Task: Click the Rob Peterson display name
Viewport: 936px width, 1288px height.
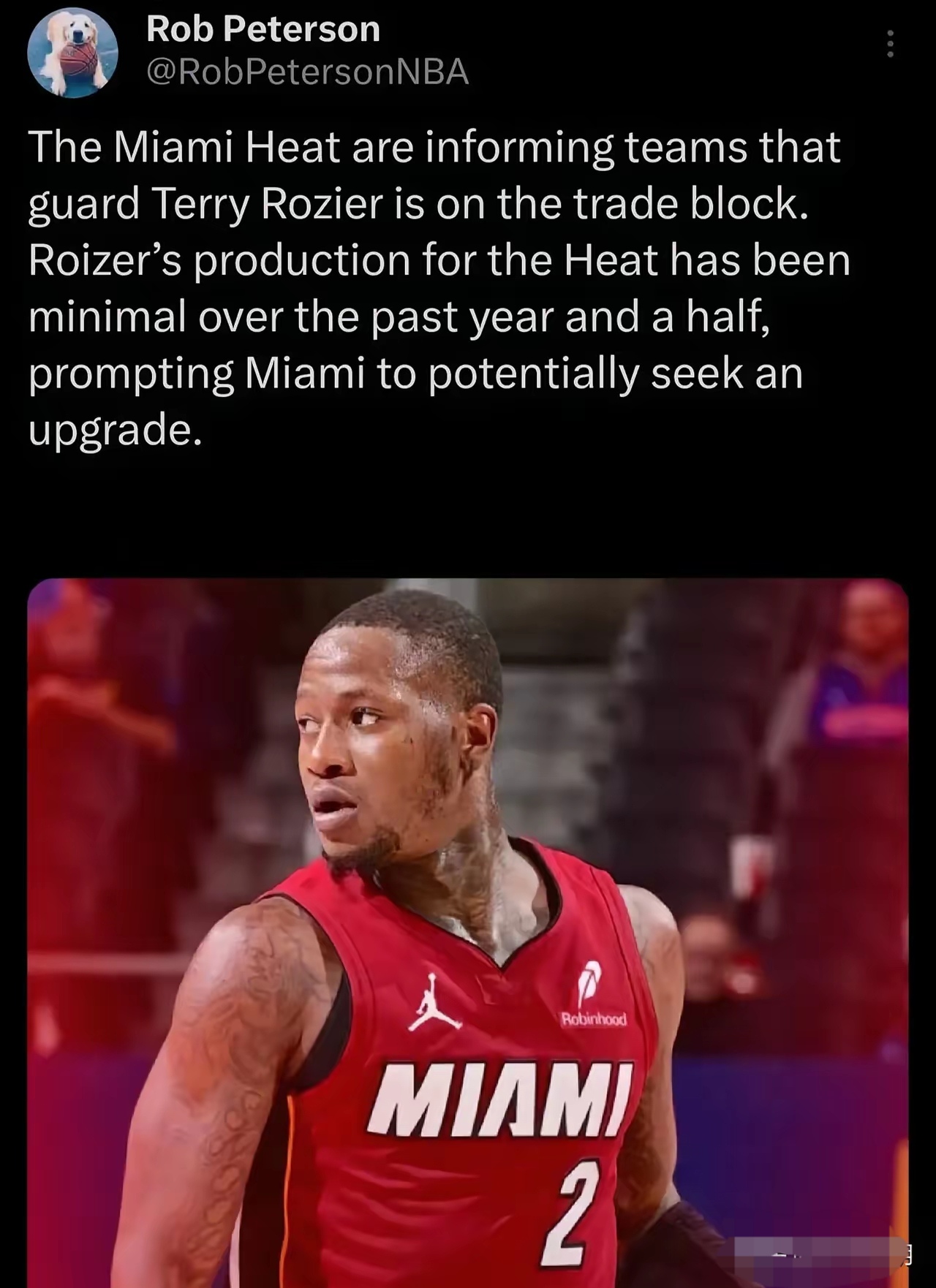Action: (263, 31)
